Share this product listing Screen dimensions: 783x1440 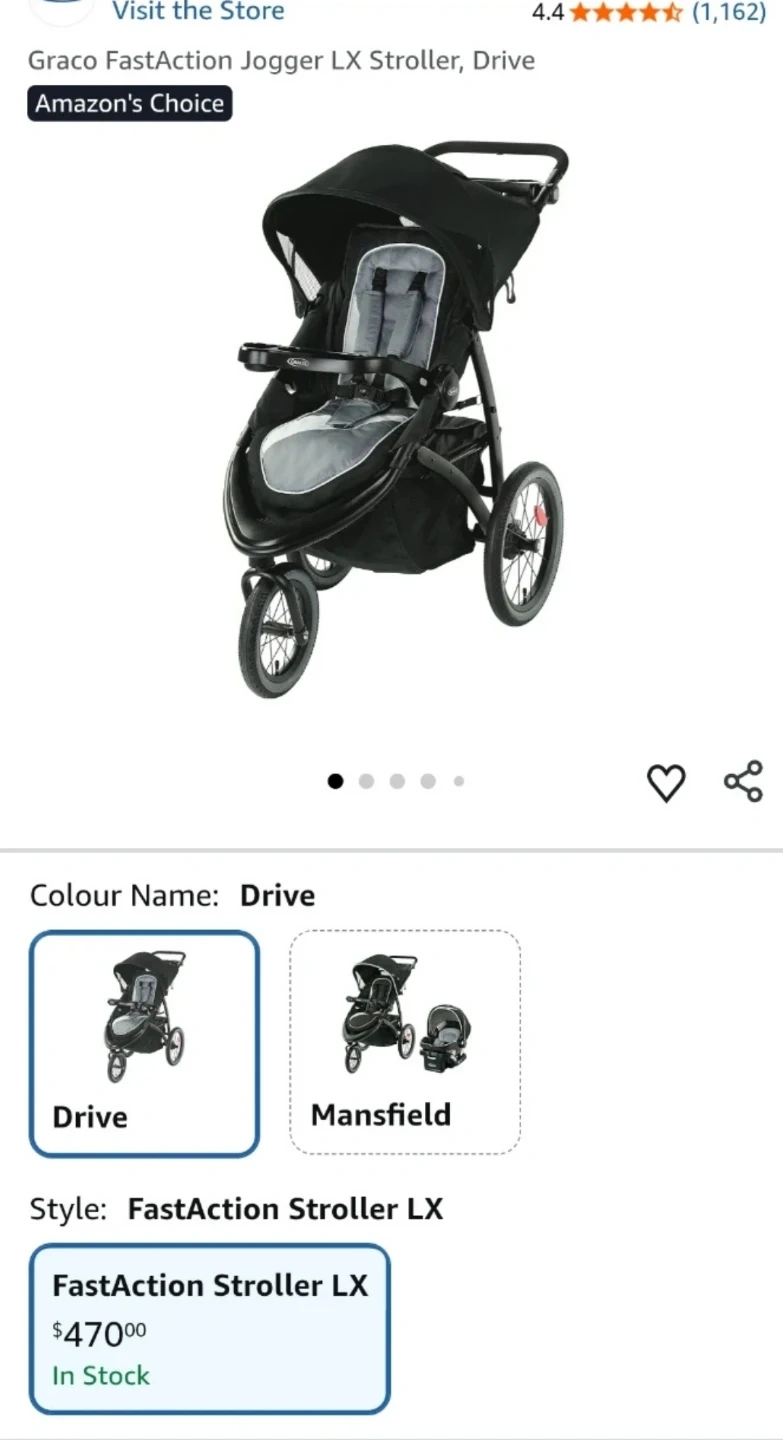point(743,782)
